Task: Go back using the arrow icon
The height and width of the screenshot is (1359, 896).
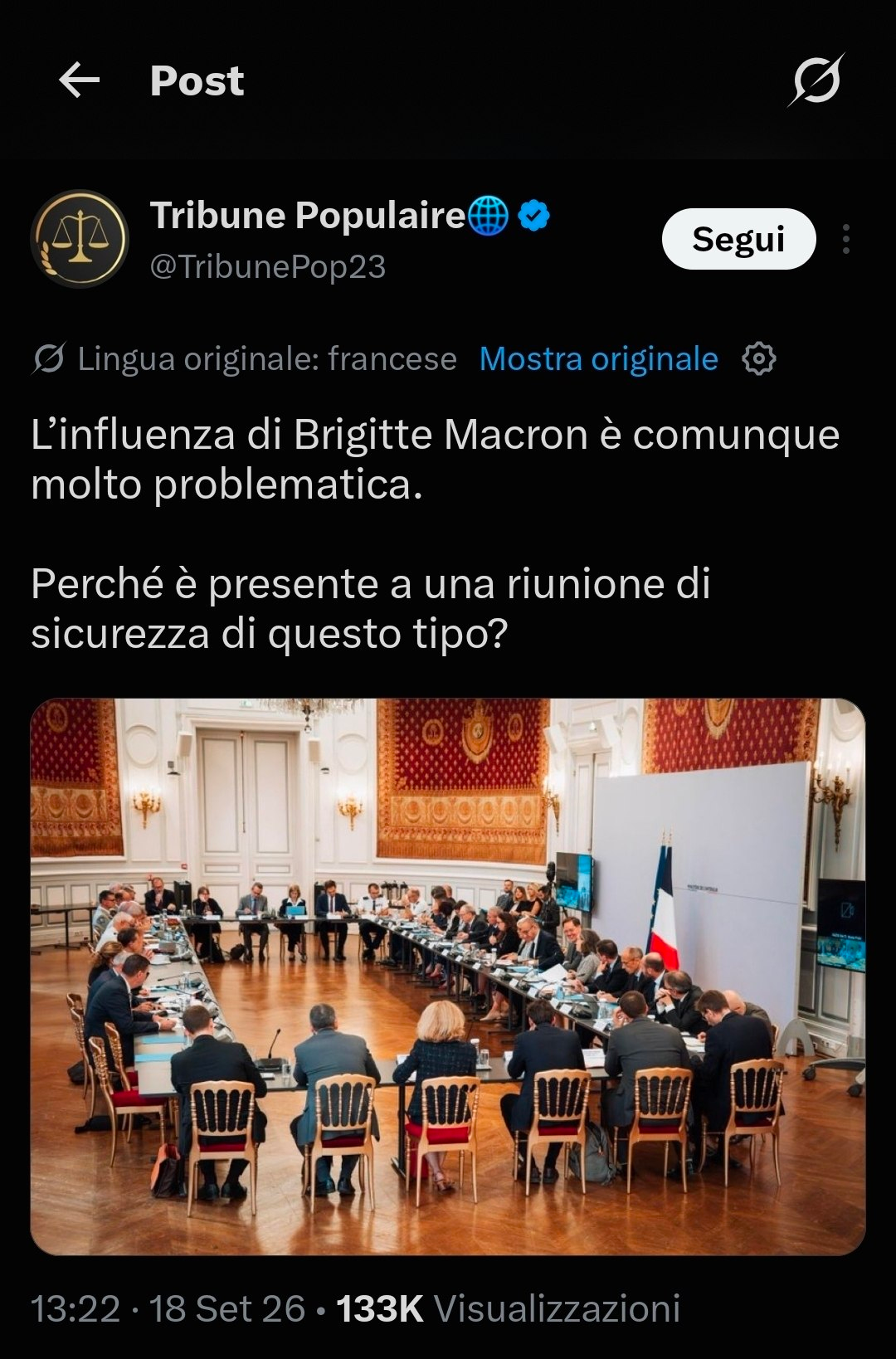Action: click(x=80, y=80)
